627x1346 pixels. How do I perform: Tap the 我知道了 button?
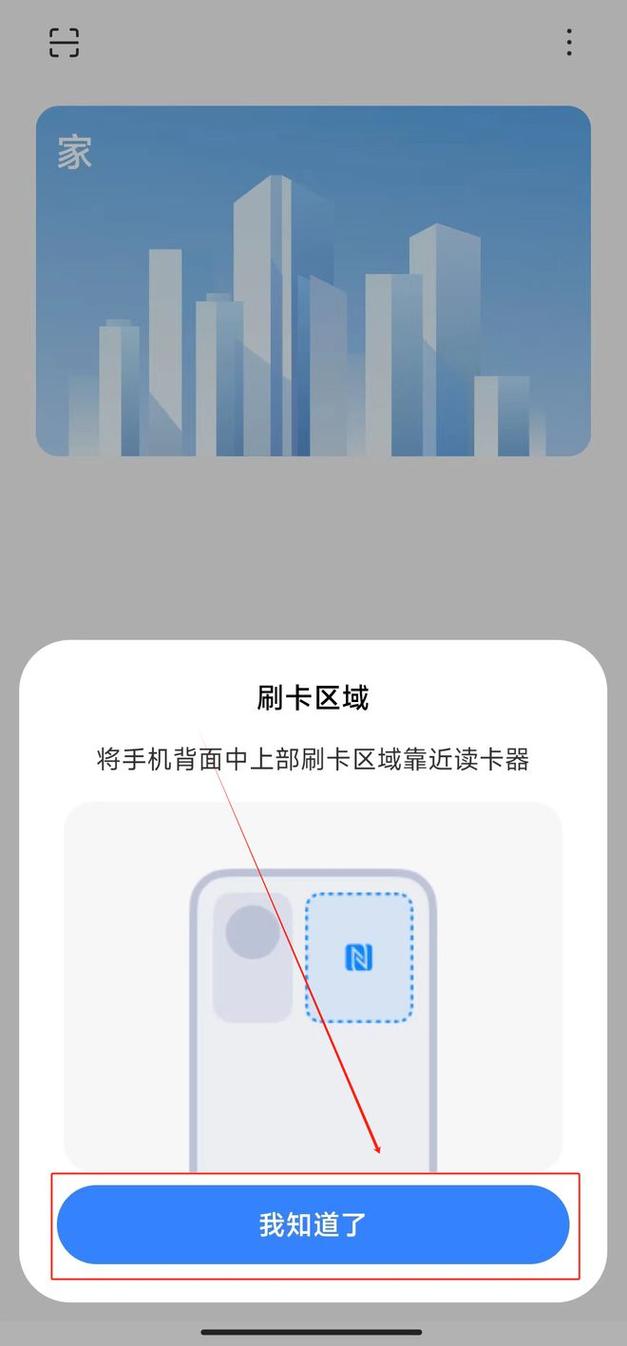(313, 1224)
